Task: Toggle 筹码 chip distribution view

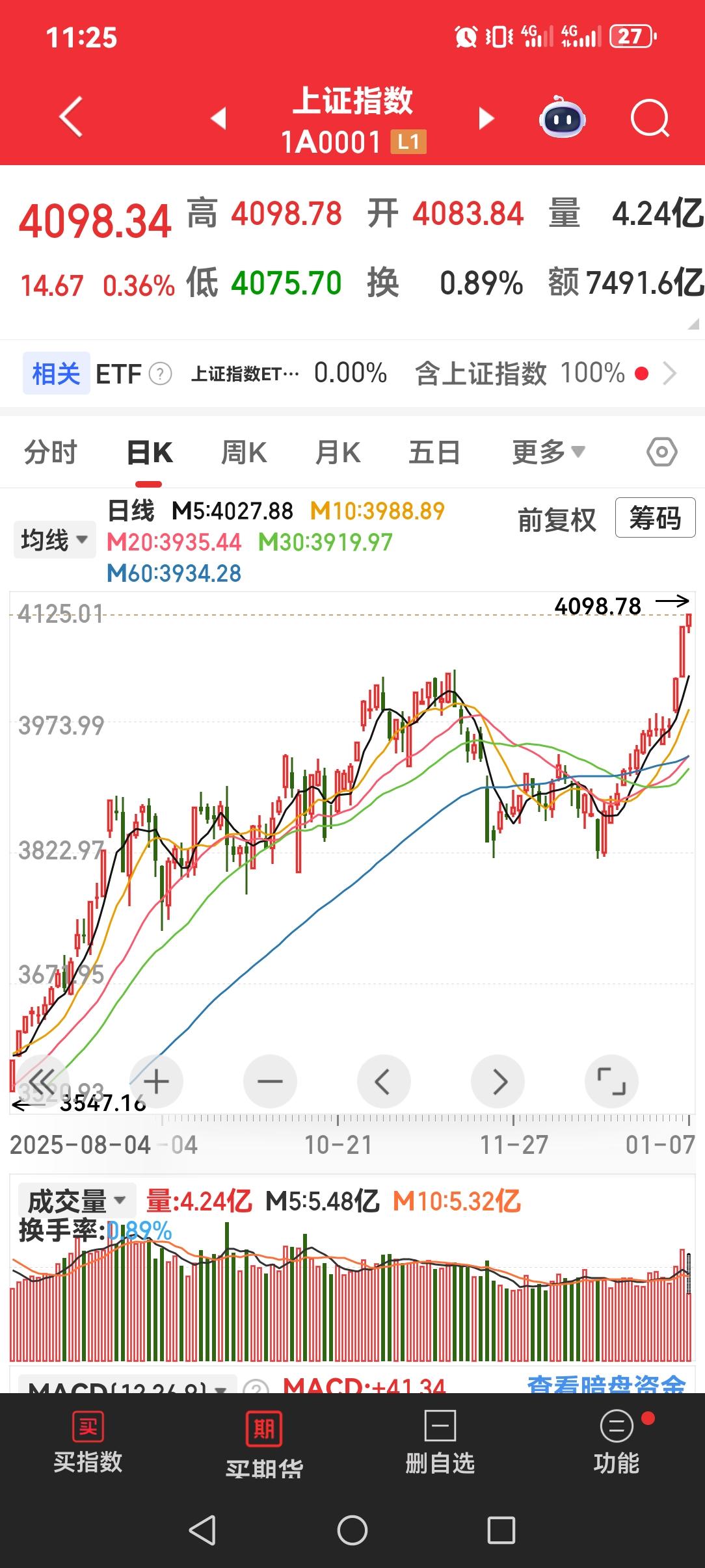Action: [x=654, y=519]
